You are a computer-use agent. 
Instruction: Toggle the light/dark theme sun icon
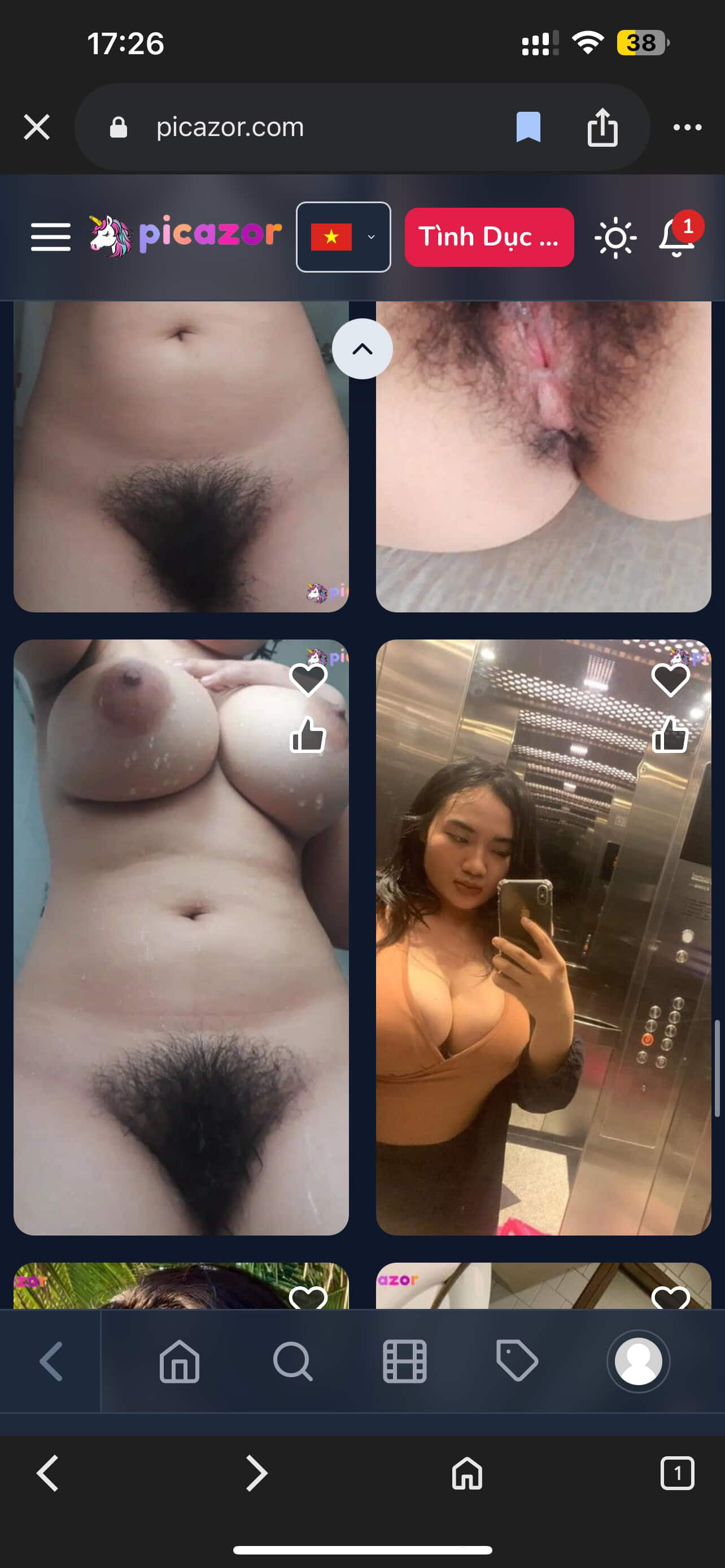pyautogui.click(x=615, y=237)
